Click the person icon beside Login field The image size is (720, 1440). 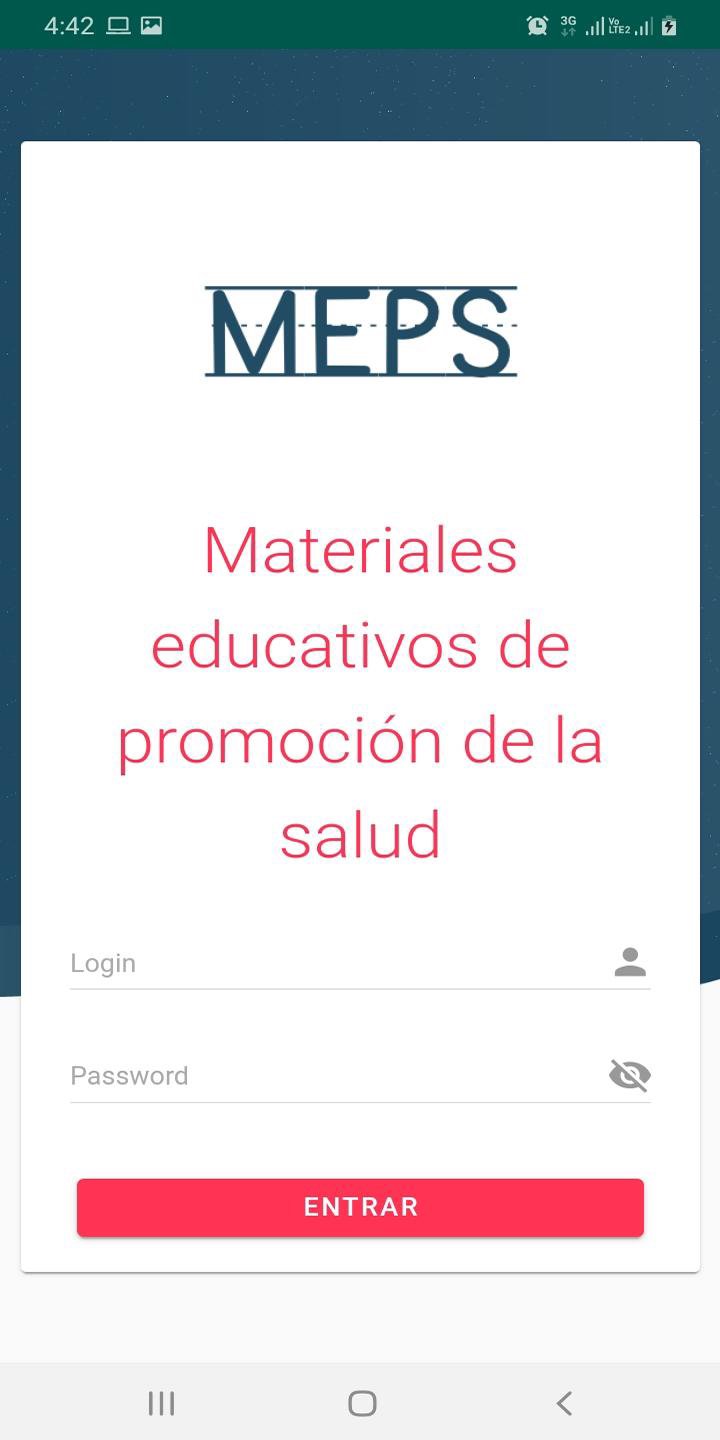click(x=629, y=962)
